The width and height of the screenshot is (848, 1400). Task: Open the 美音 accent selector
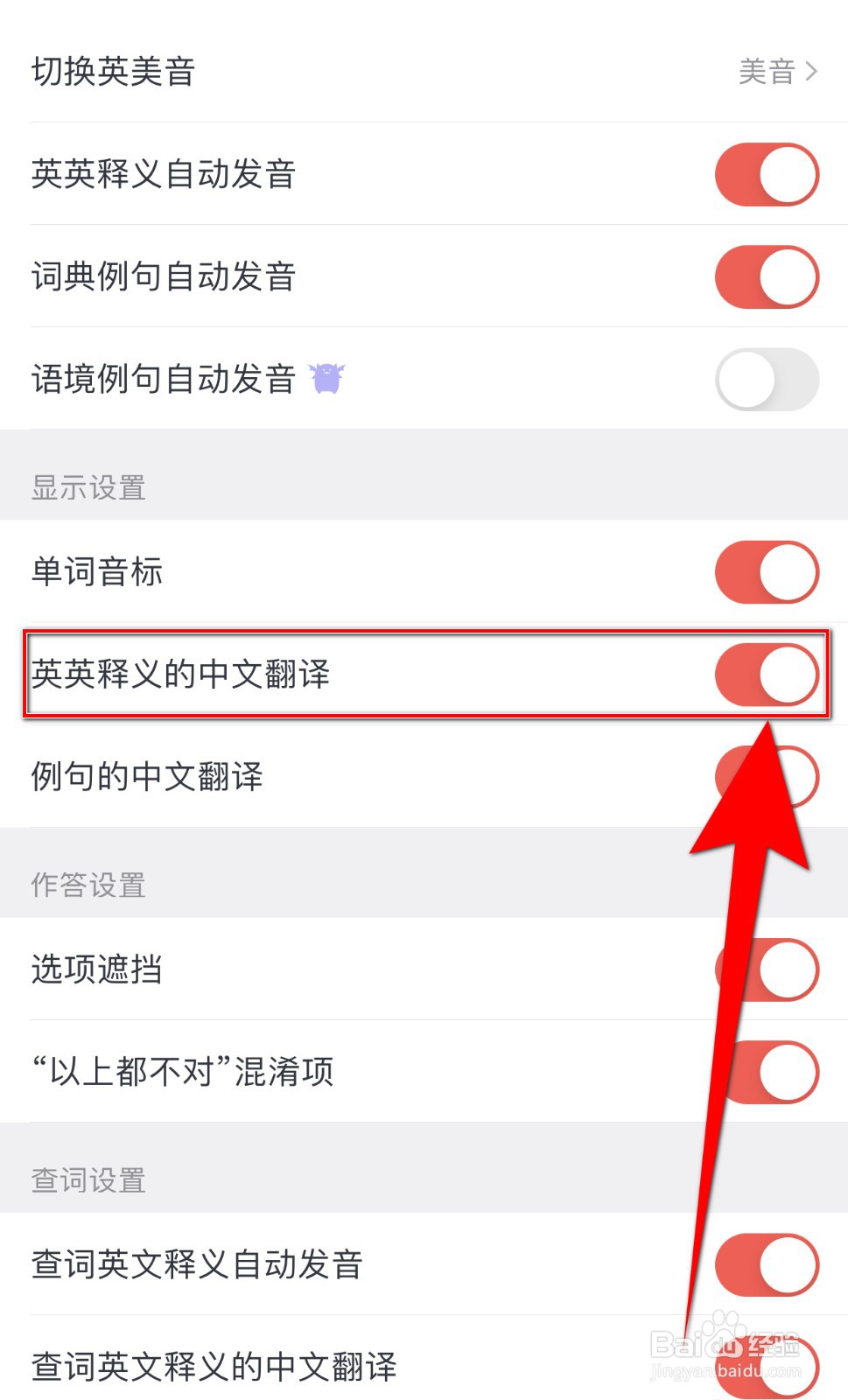pyautogui.click(x=761, y=71)
